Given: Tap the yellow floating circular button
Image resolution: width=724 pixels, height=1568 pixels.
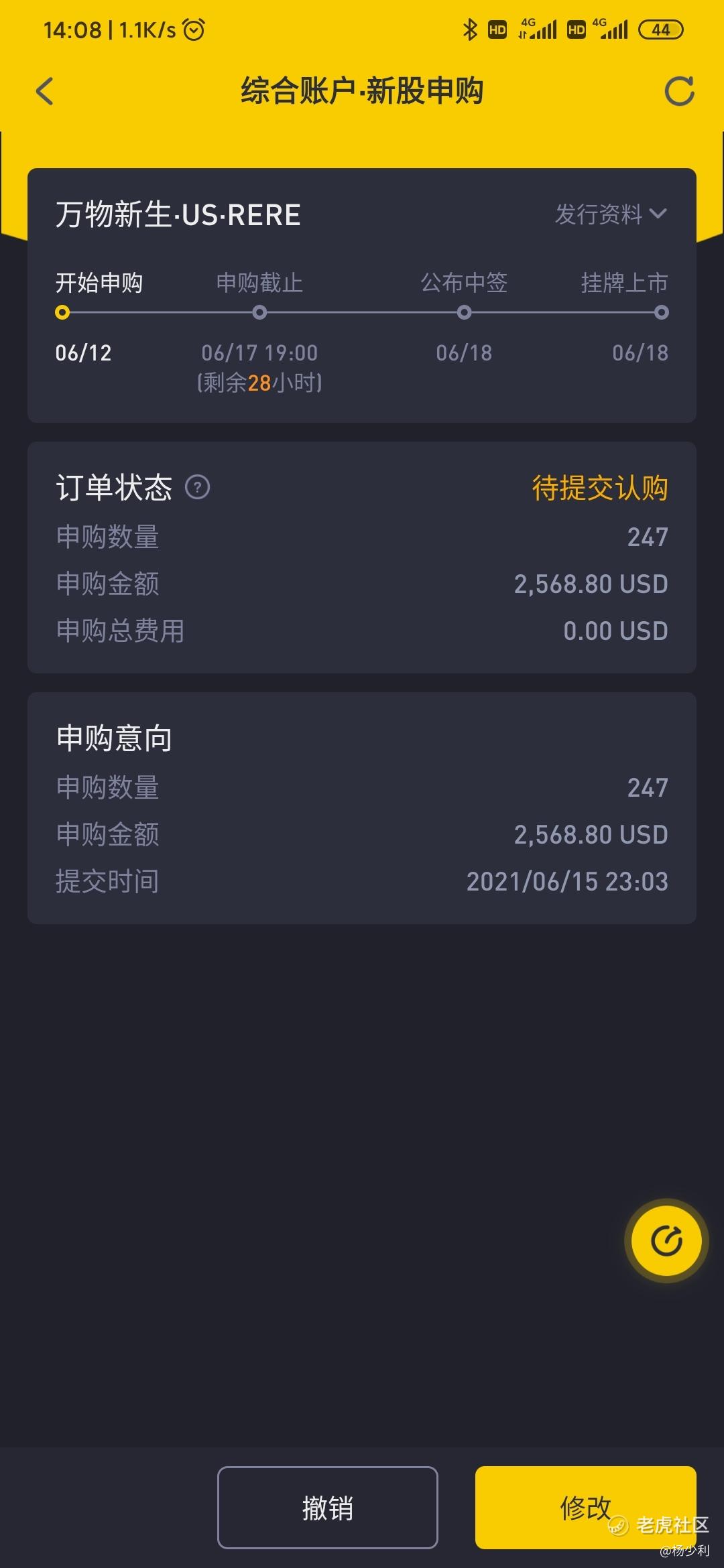Looking at the screenshot, I should pyautogui.click(x=666, y=1240).
